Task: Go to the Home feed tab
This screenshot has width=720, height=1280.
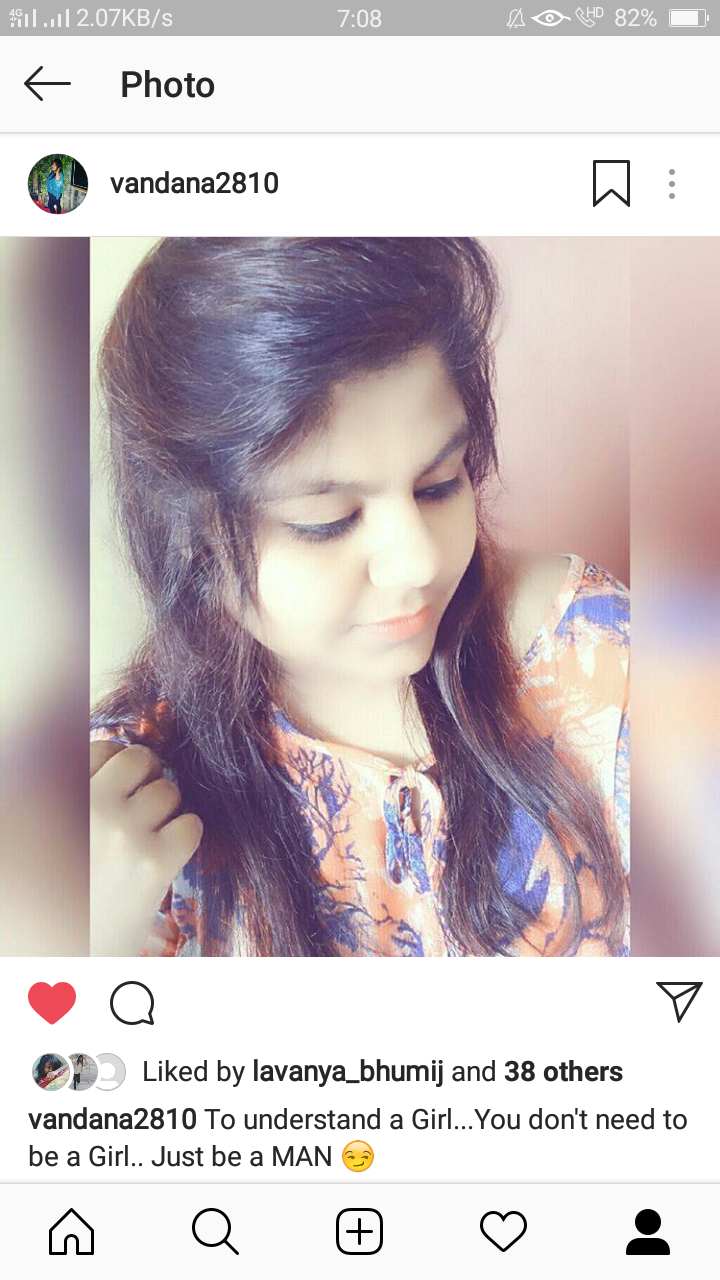Action: (x=72, y=1232)
